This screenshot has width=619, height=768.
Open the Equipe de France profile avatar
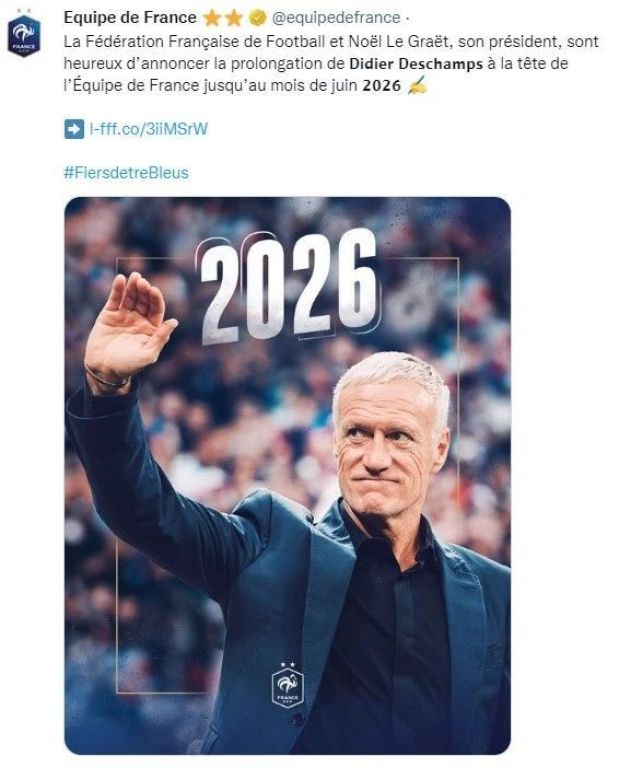[23, 34]
